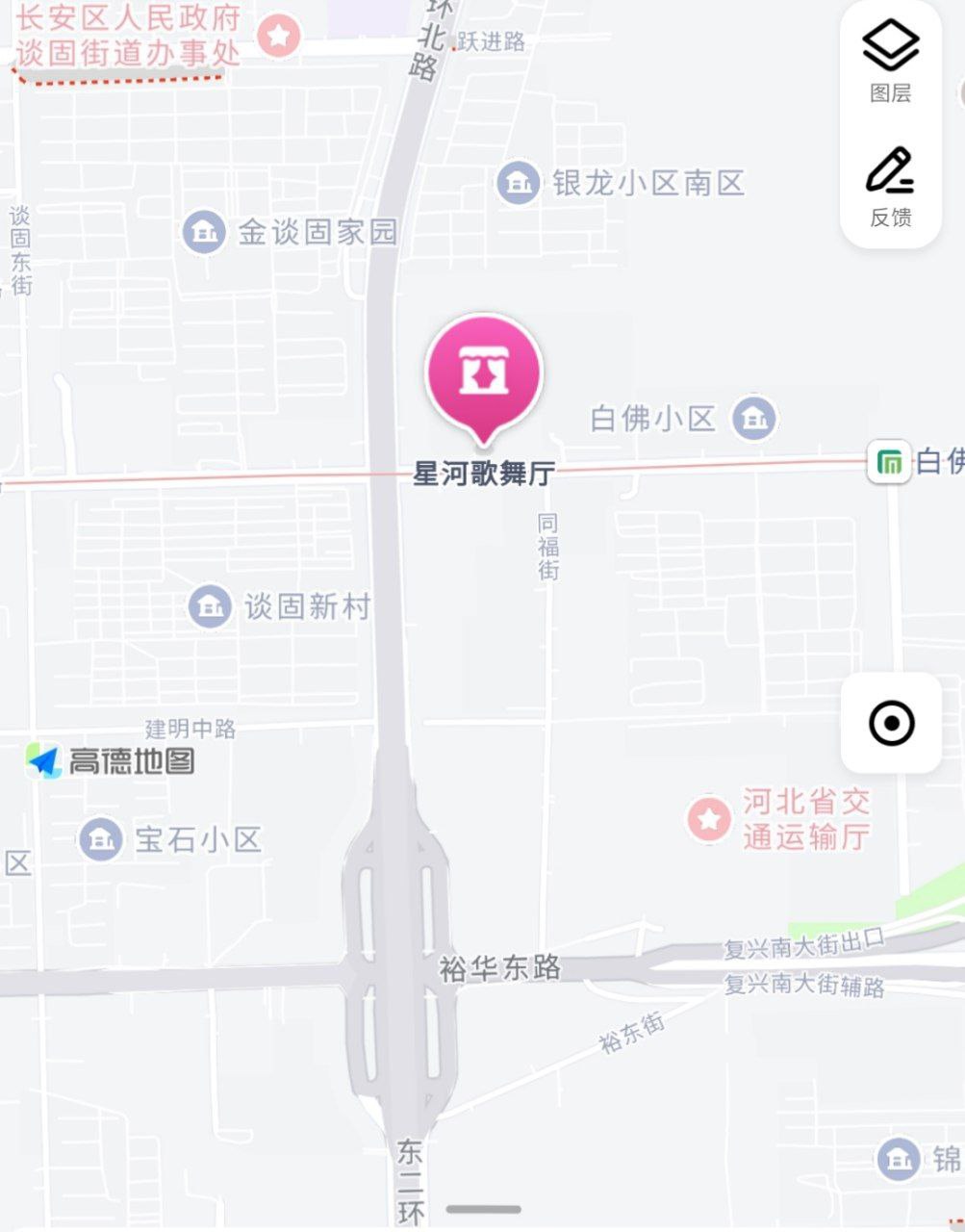Tap the locate-me target icon
Screen dimensions: 965x1232
pyautogui.click(x=890, y=721)
